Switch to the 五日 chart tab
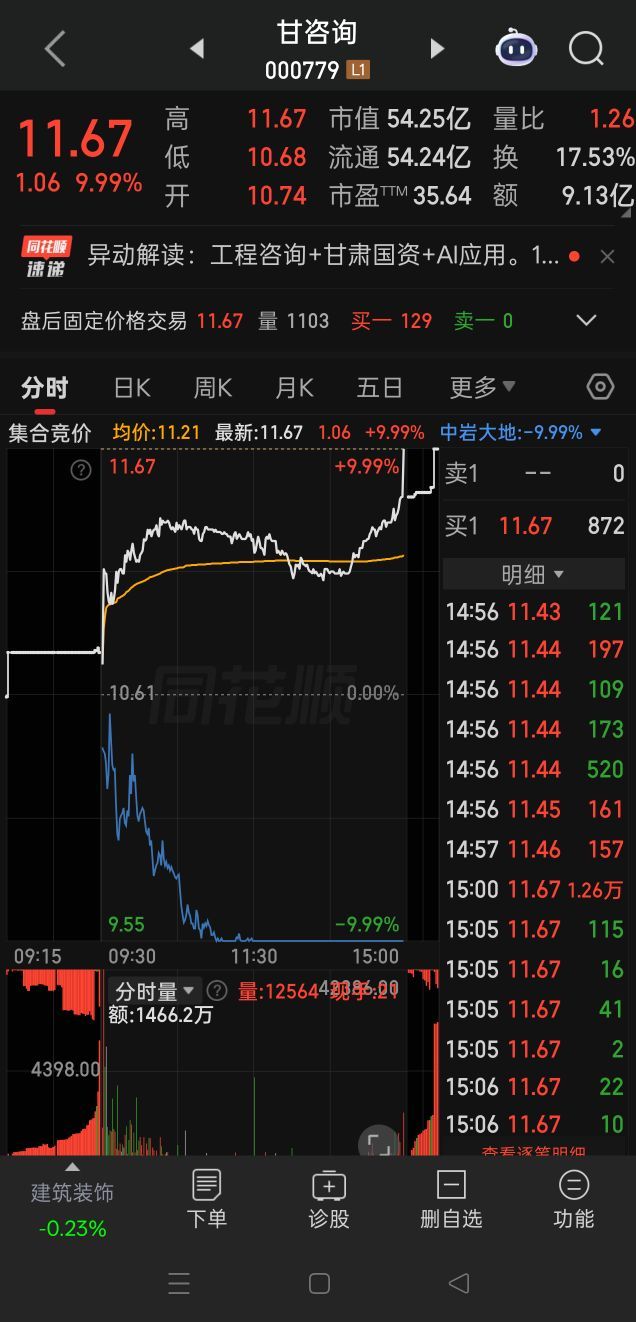This screenshot has height=1322, width=636. click(379, 388)
